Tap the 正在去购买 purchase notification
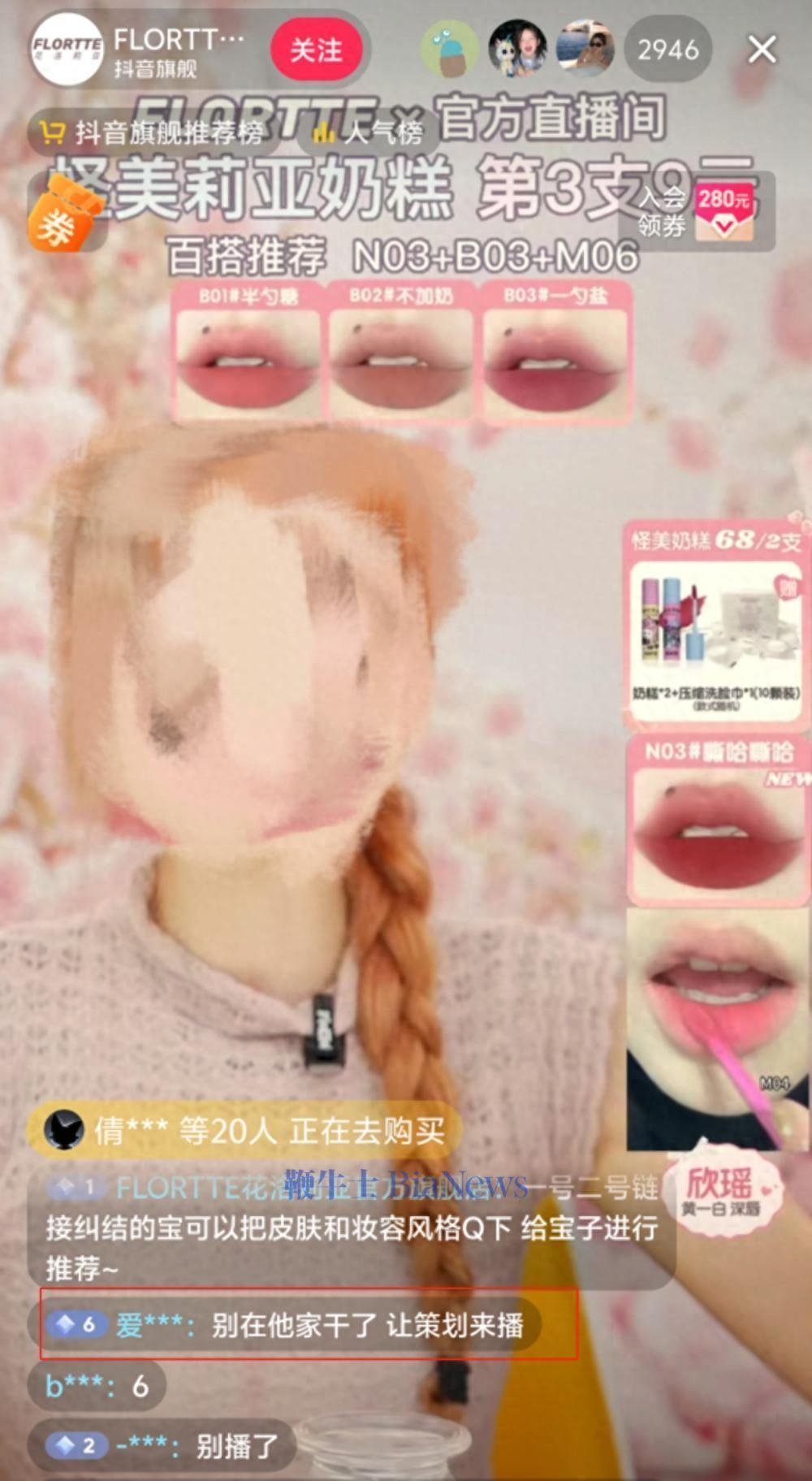This screenshot has height=1481, width=812. pyautogui.click(x=244, y=1130)
